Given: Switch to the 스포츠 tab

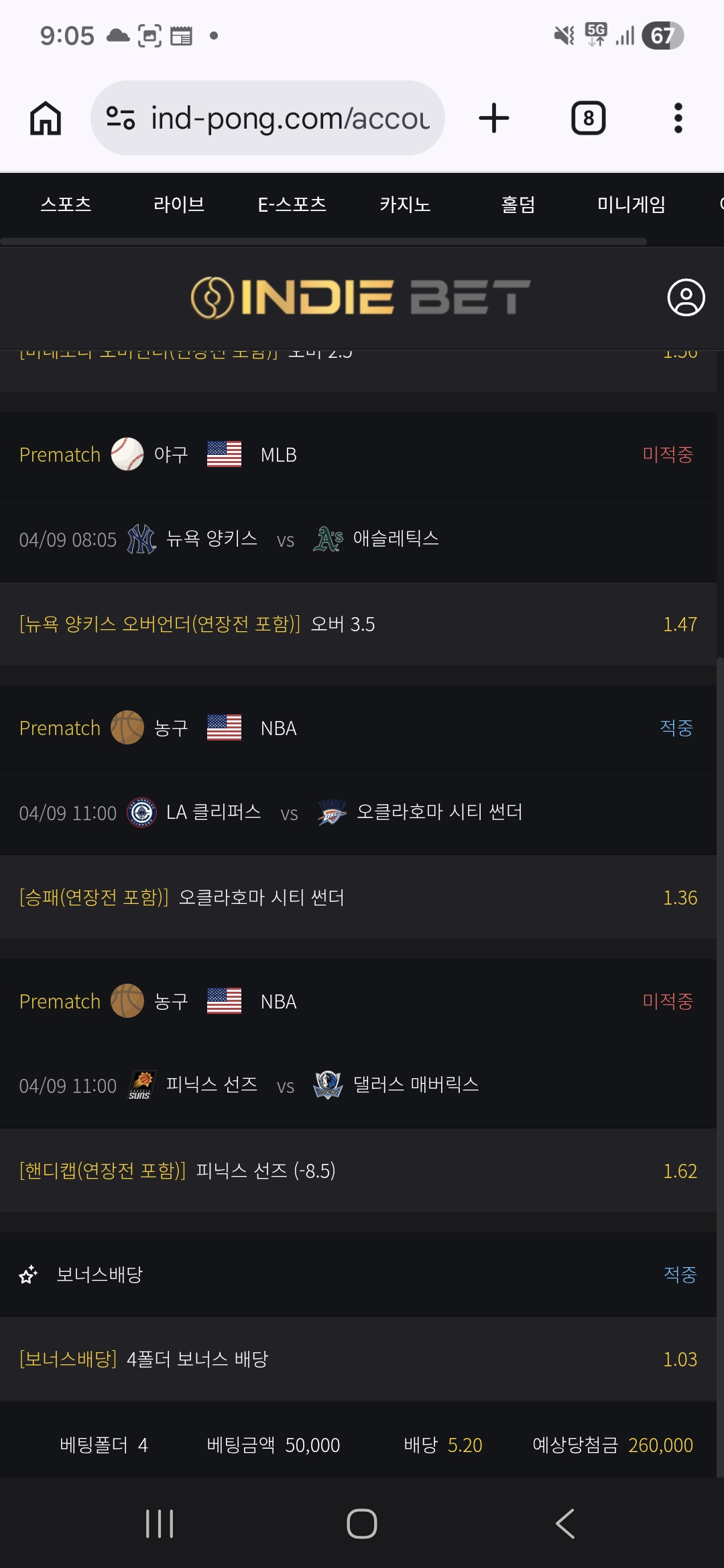Looking at the screenshot, I should pyautogui.click(x=66, y=204).
